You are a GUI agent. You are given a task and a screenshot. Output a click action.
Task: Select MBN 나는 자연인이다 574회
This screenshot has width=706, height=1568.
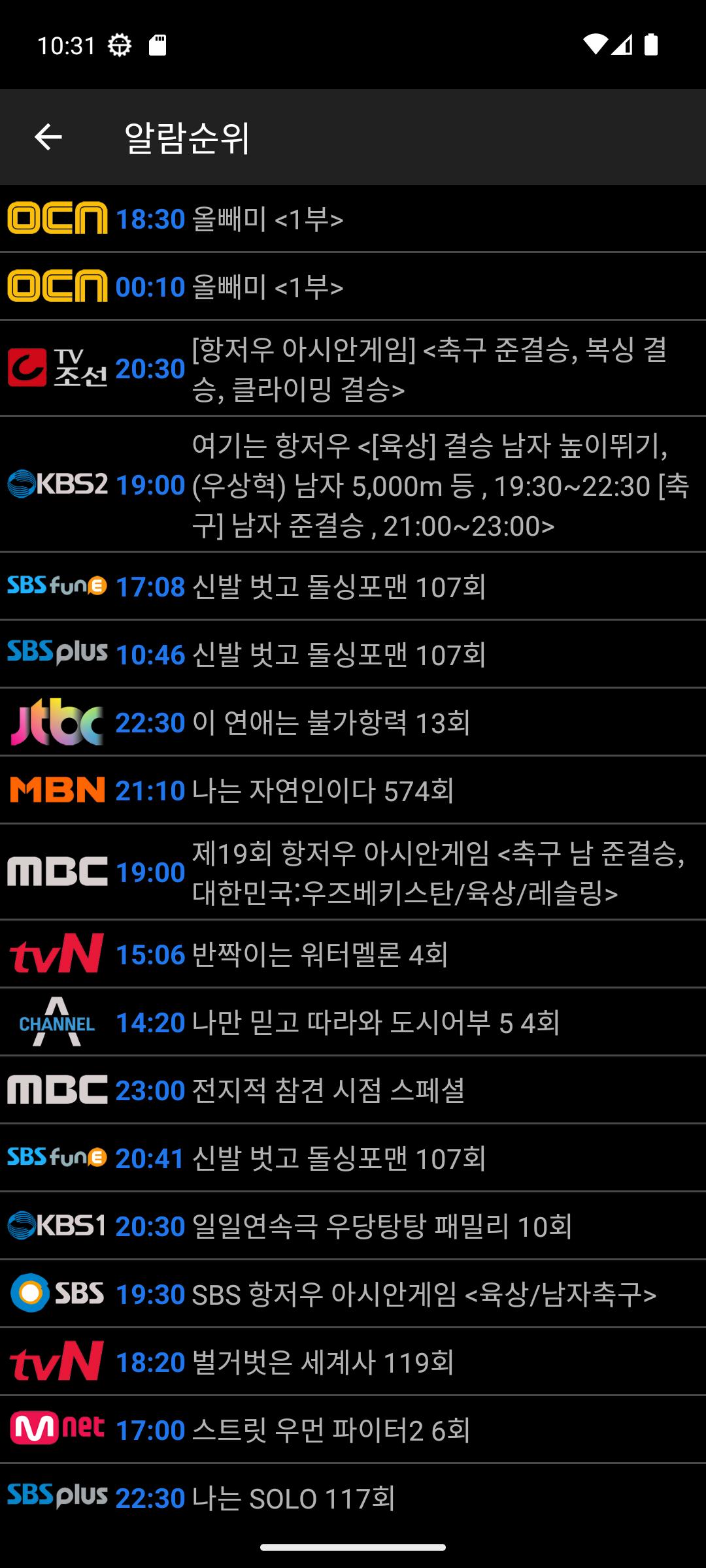point(353,791)
